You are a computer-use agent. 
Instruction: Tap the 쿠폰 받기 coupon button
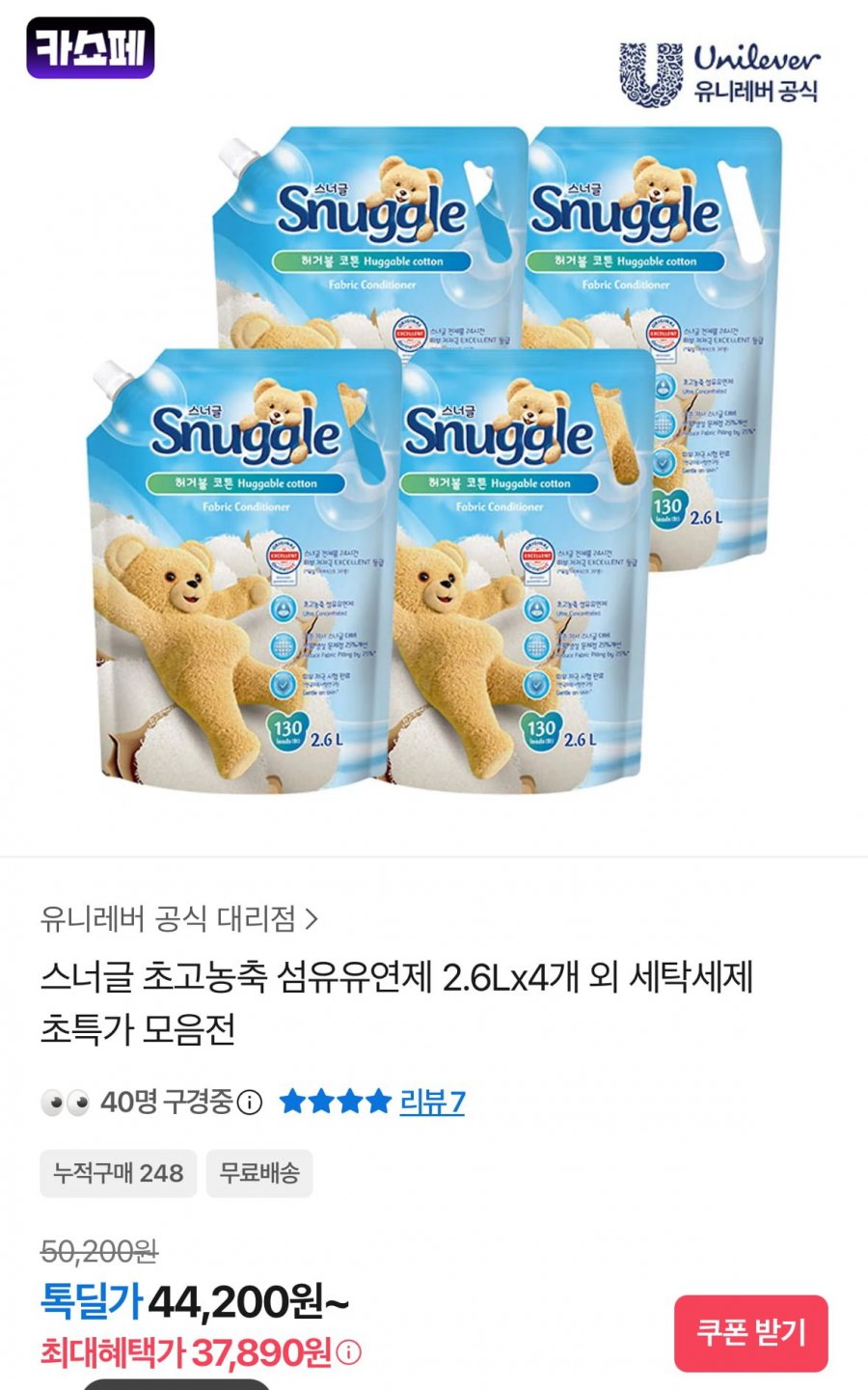[750, 1333]
